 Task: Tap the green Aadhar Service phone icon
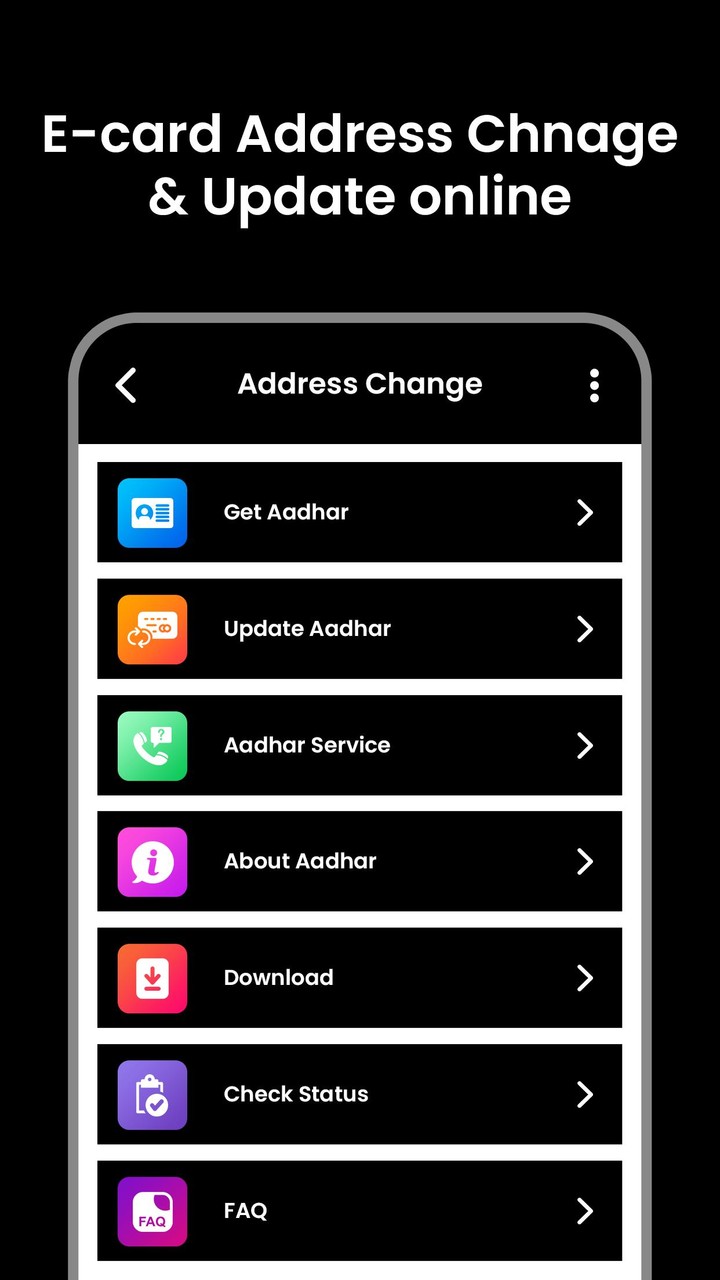pos(152,745)
